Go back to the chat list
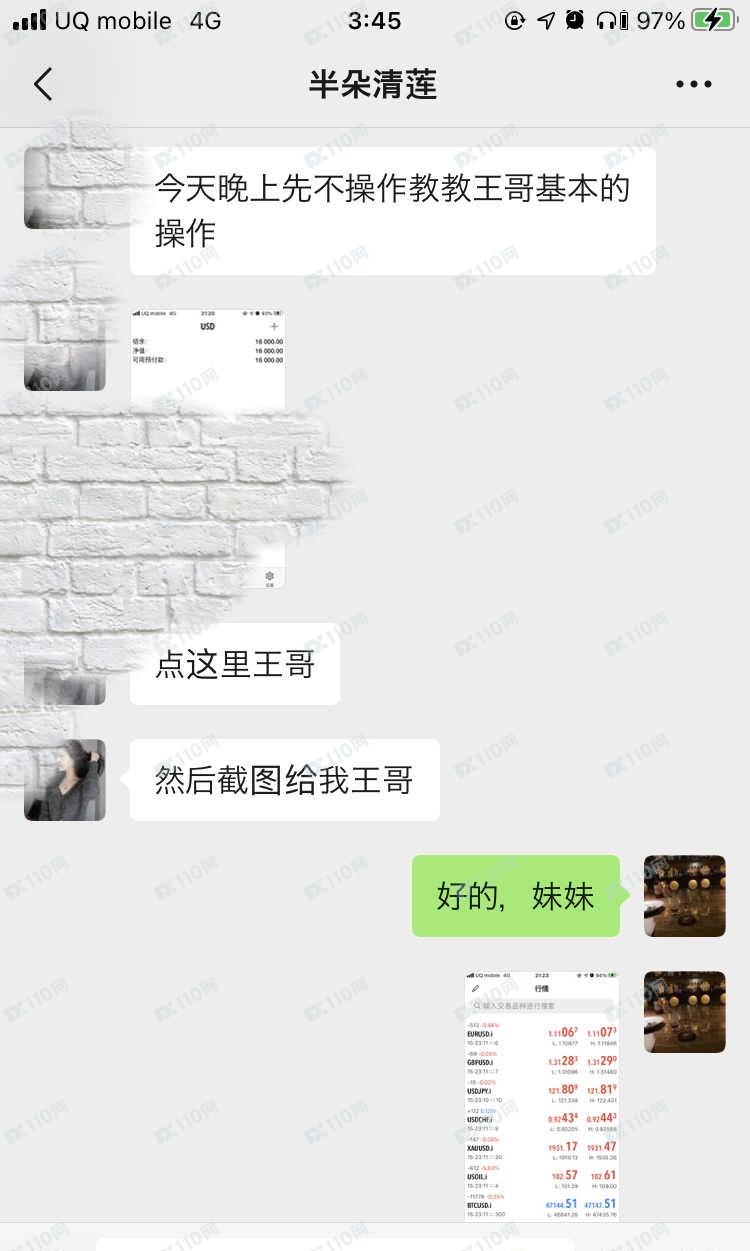The height and width of the screenshot is (1251, 750). coord(42,84)
